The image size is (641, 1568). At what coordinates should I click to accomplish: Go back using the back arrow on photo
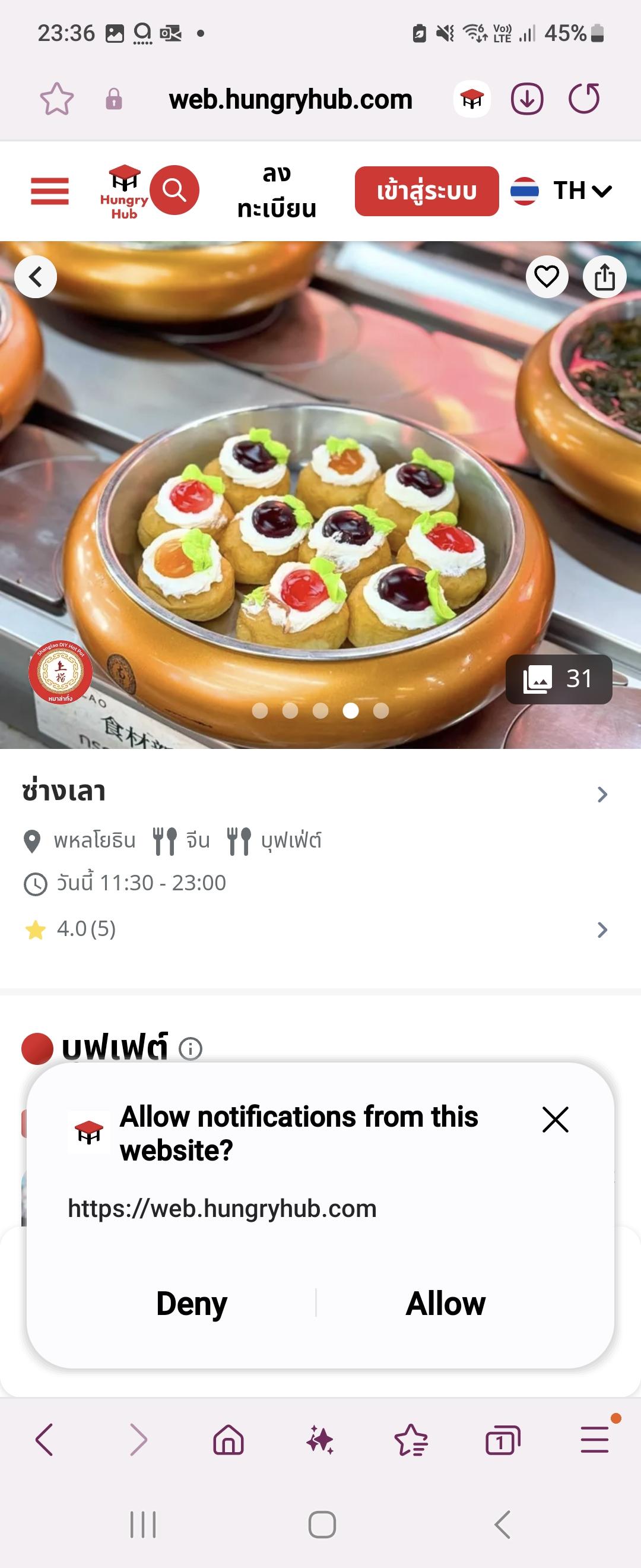35,276
